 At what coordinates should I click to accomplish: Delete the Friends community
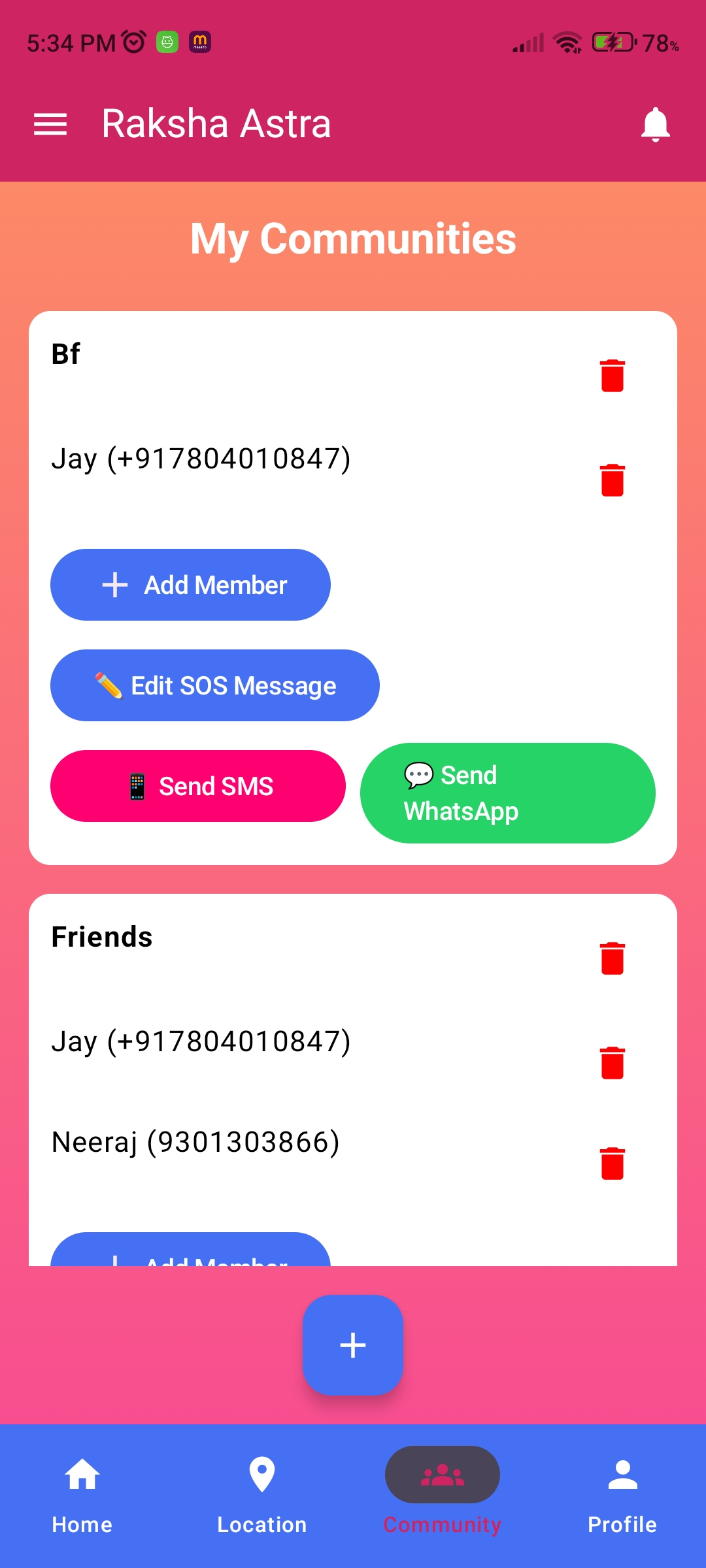tap(612, 958)
